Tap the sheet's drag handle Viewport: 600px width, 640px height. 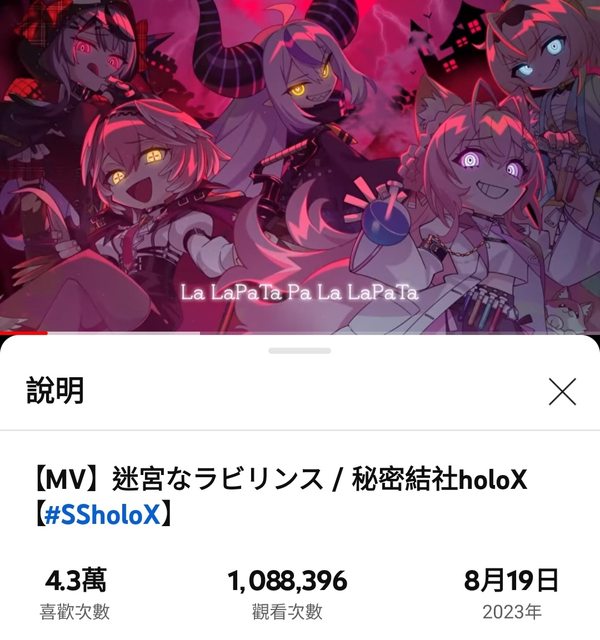pos(300,351)
